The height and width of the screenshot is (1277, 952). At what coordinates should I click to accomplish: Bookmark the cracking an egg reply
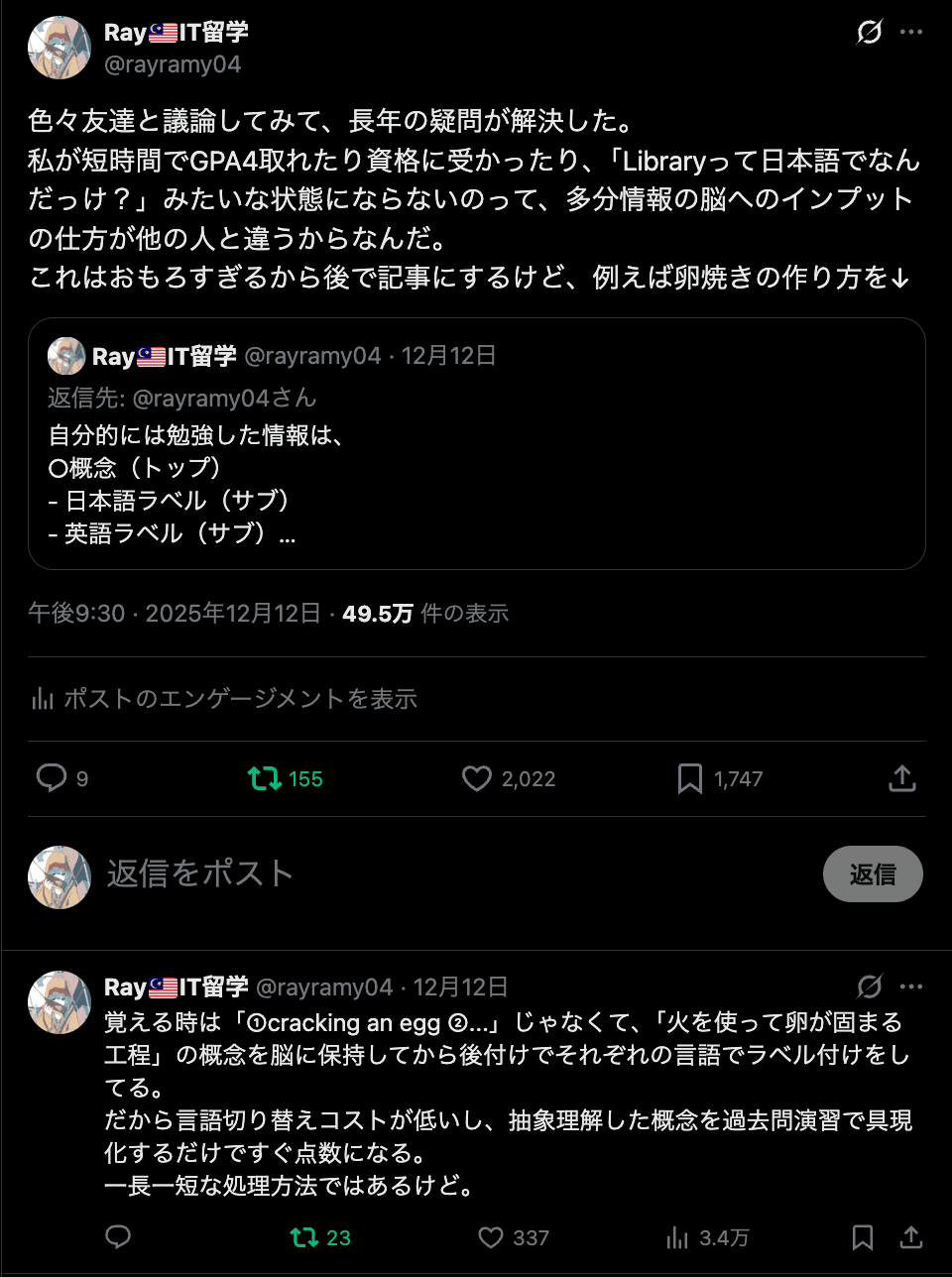click(x=863, y=1236)
